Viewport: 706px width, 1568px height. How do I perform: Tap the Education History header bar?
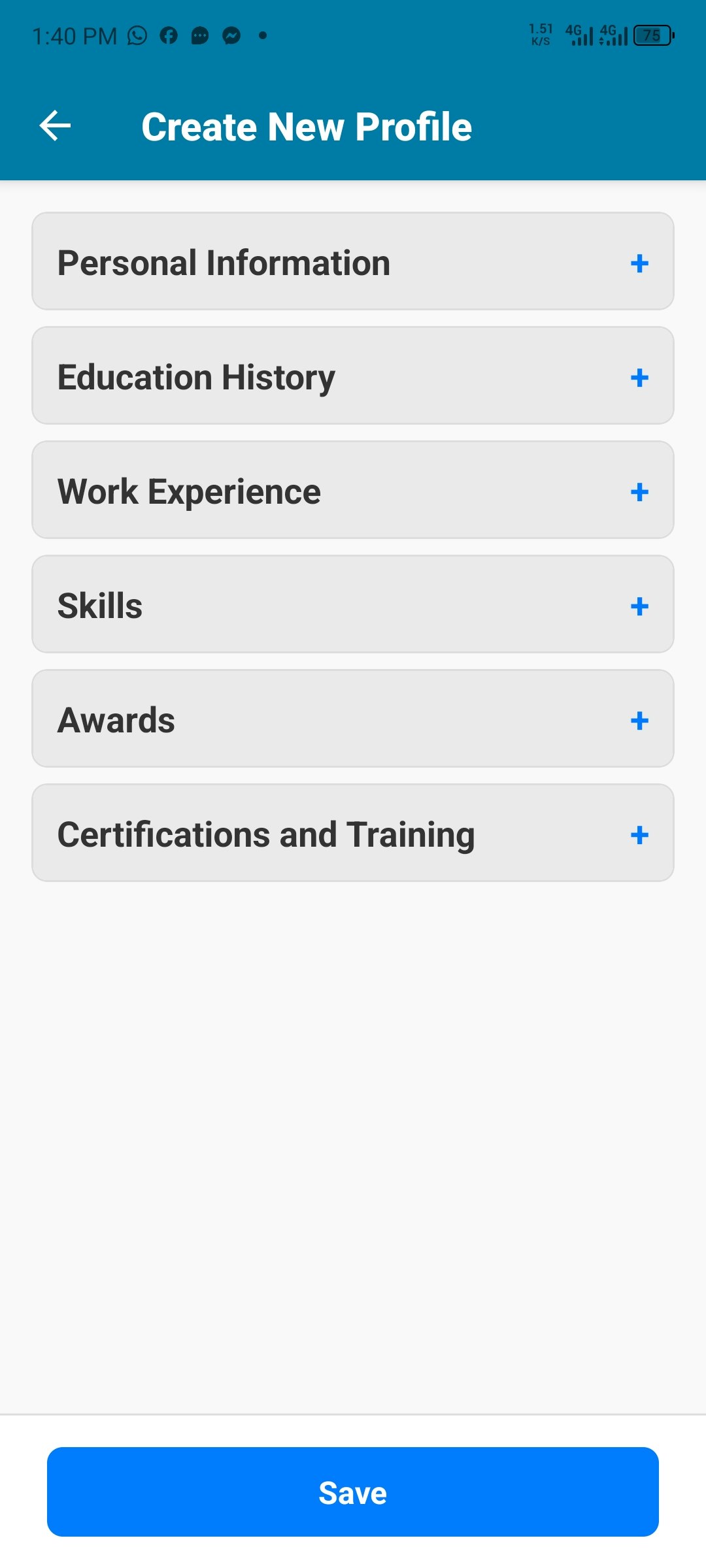coord(353,376)
